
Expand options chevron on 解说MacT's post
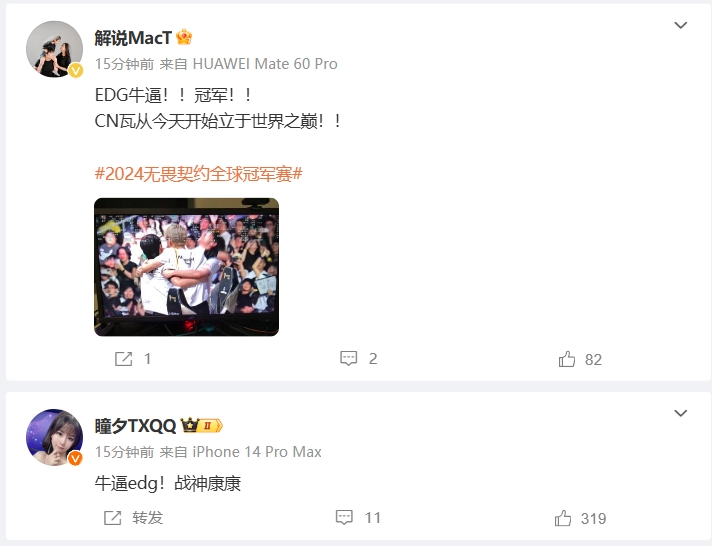tap(681, 25)
